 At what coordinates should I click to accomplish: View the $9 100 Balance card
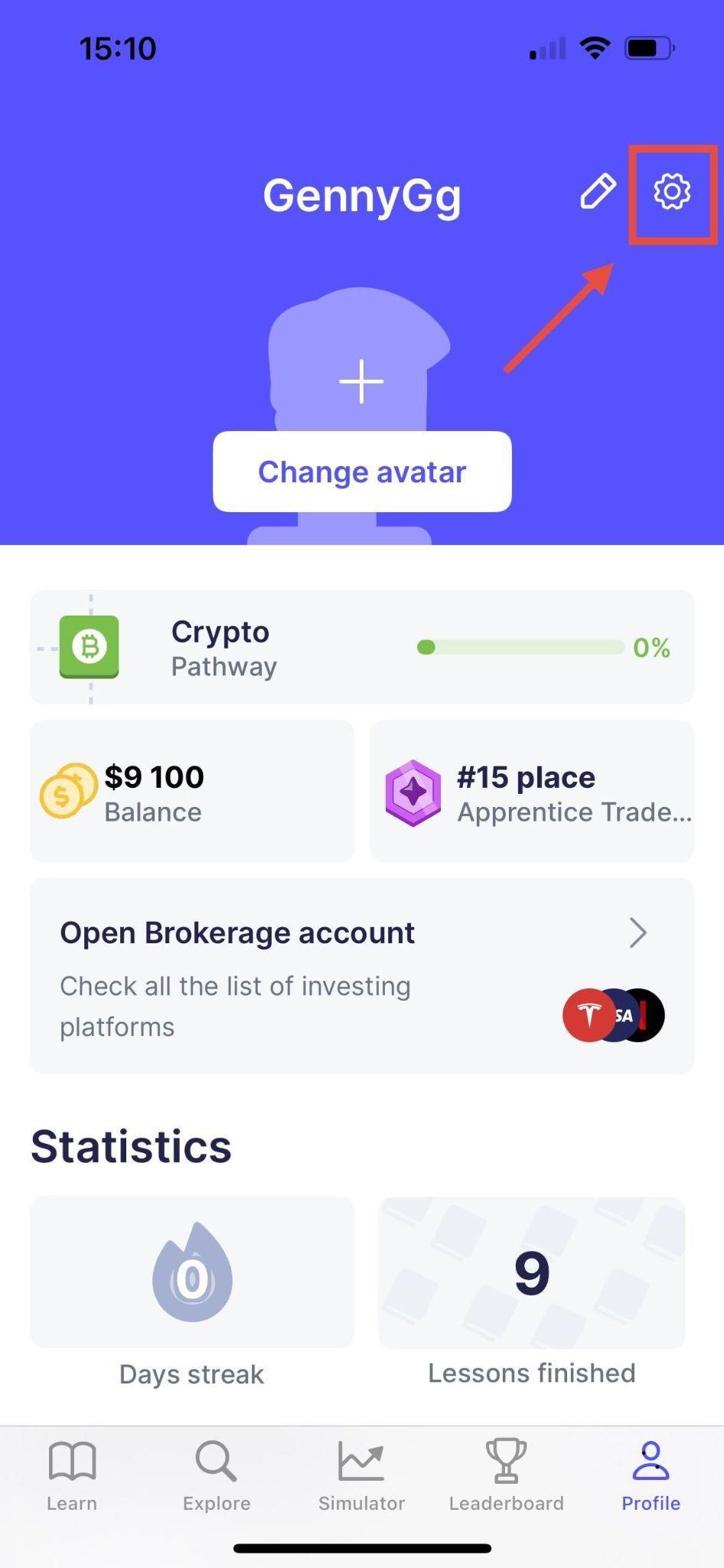click(x=192, y=791)
